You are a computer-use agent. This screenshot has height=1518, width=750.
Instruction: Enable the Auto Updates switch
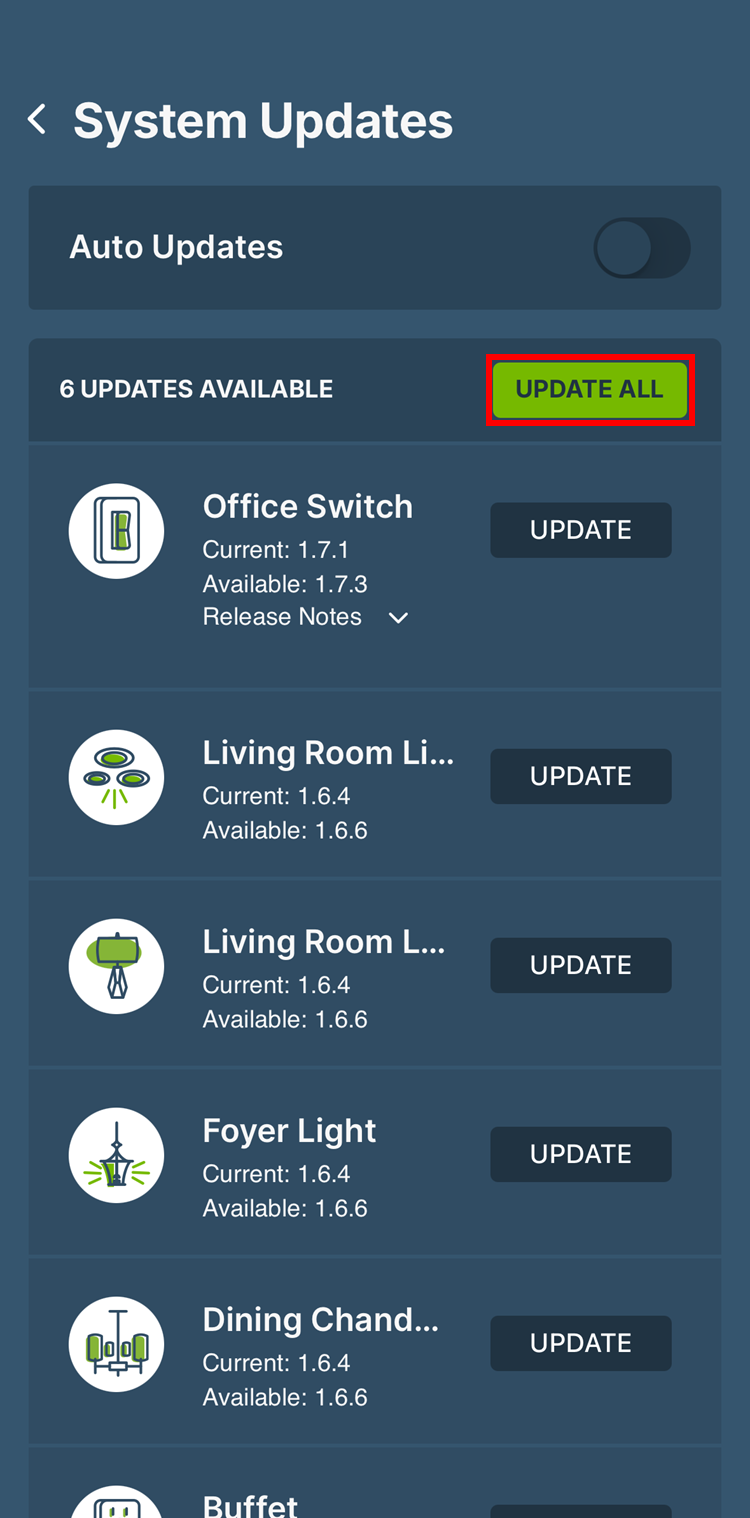tap(641, 248)
